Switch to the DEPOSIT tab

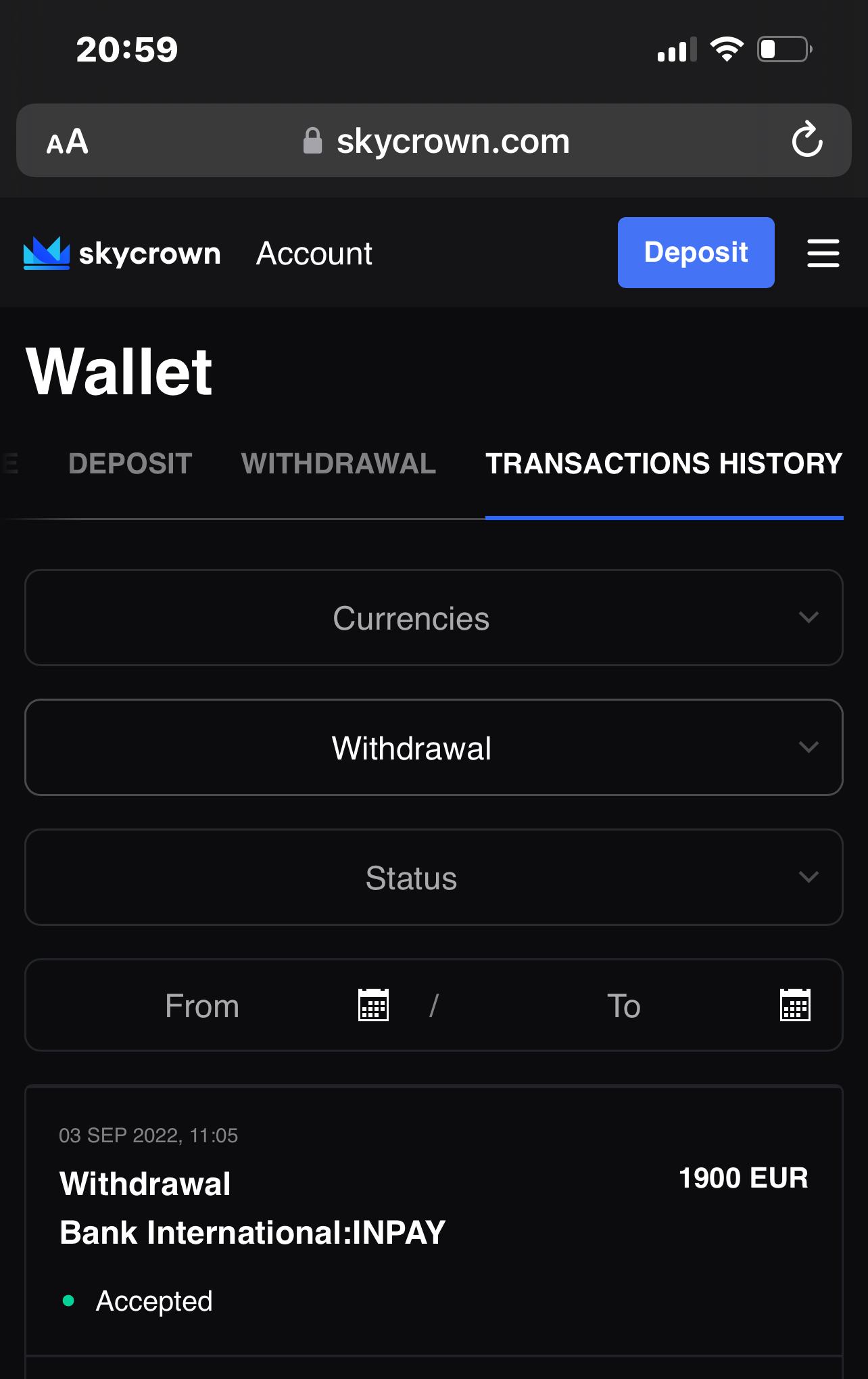point(130,464)
